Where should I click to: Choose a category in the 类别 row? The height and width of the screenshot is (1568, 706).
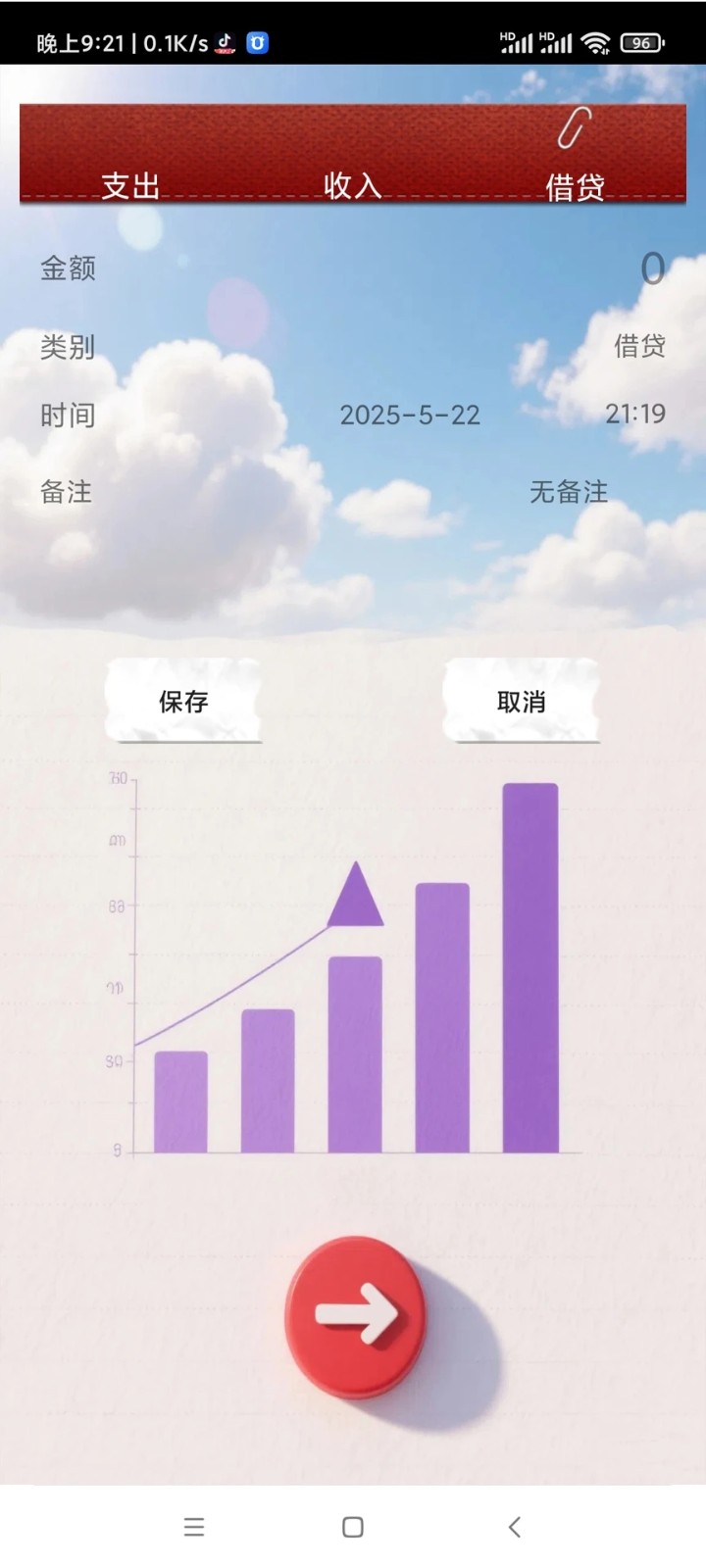tap(639, 346)
